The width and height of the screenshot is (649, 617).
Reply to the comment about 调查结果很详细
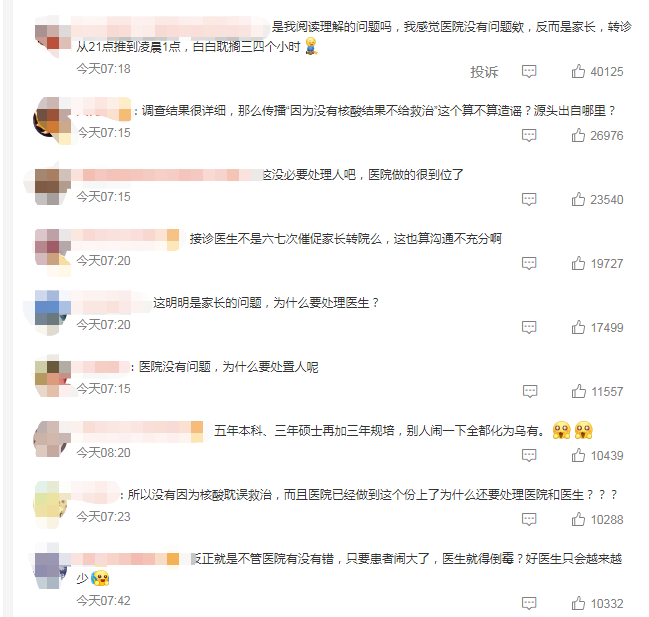pos(529,136)
